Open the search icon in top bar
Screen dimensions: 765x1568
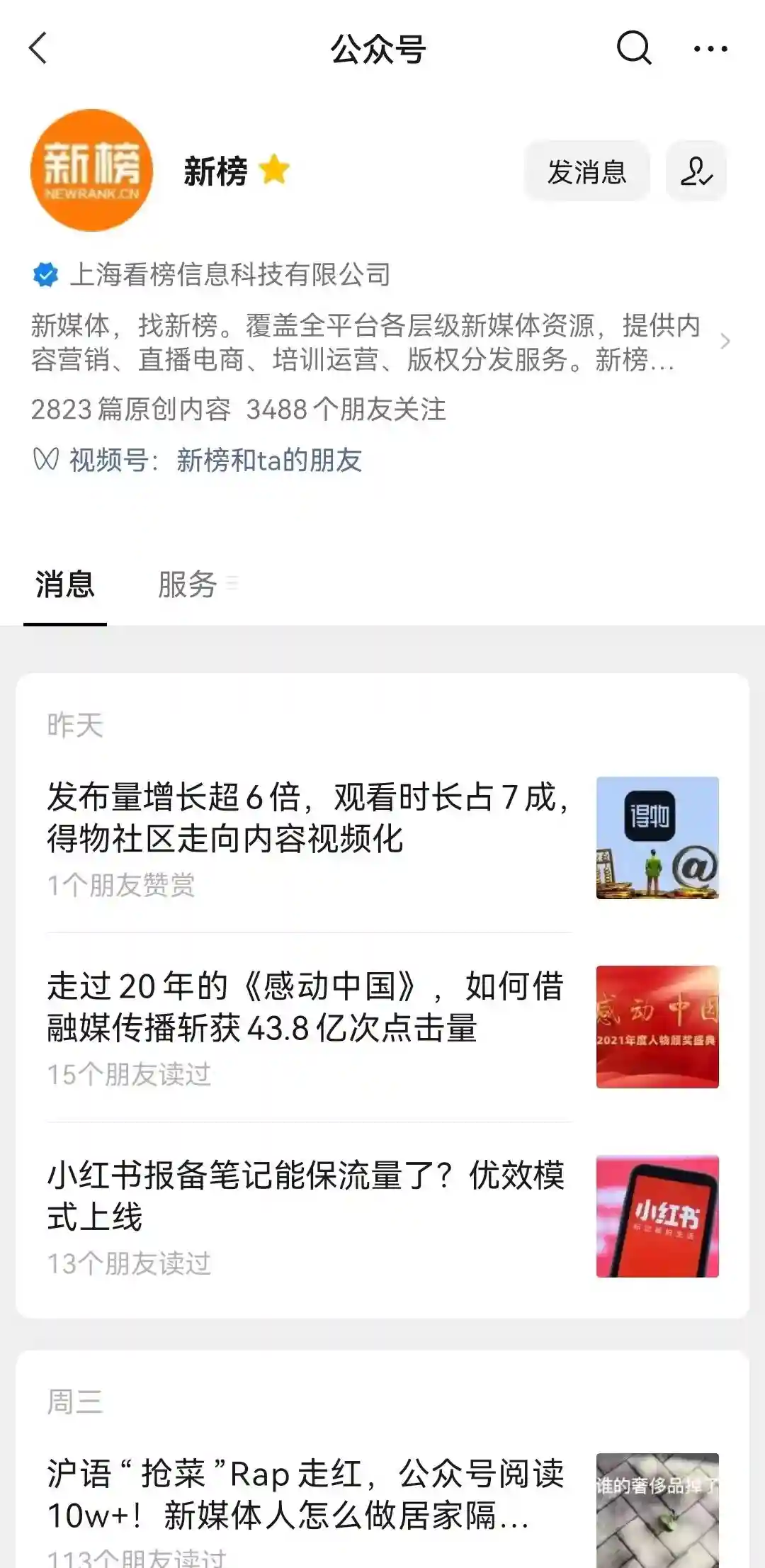click(633, 49)
